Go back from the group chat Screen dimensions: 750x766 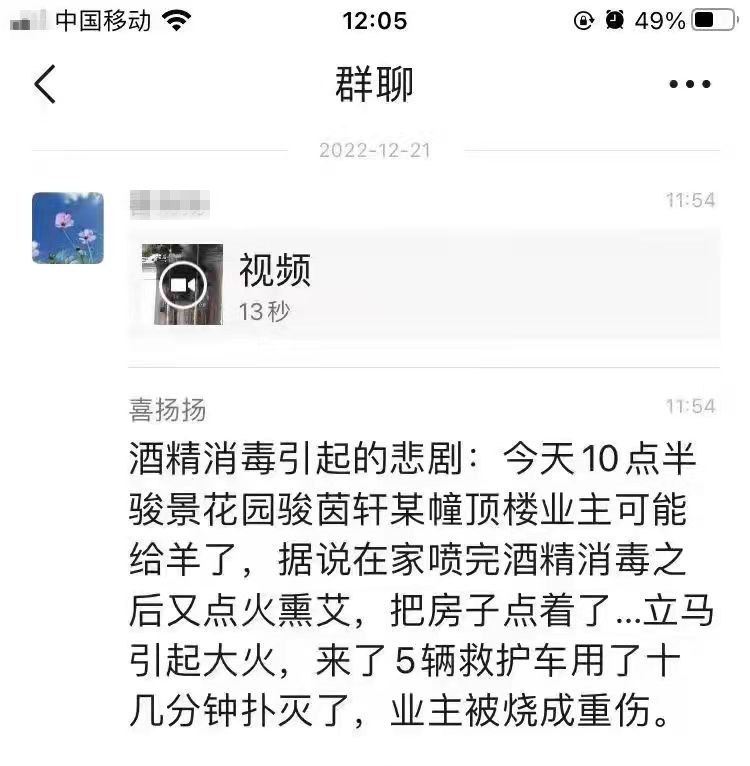point(45,84)
